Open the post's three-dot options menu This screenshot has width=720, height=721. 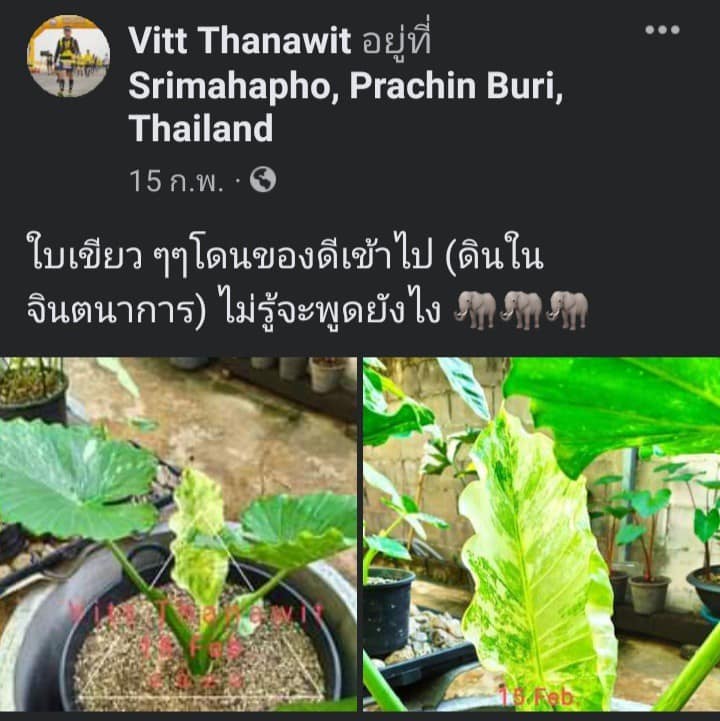(662, 30)
